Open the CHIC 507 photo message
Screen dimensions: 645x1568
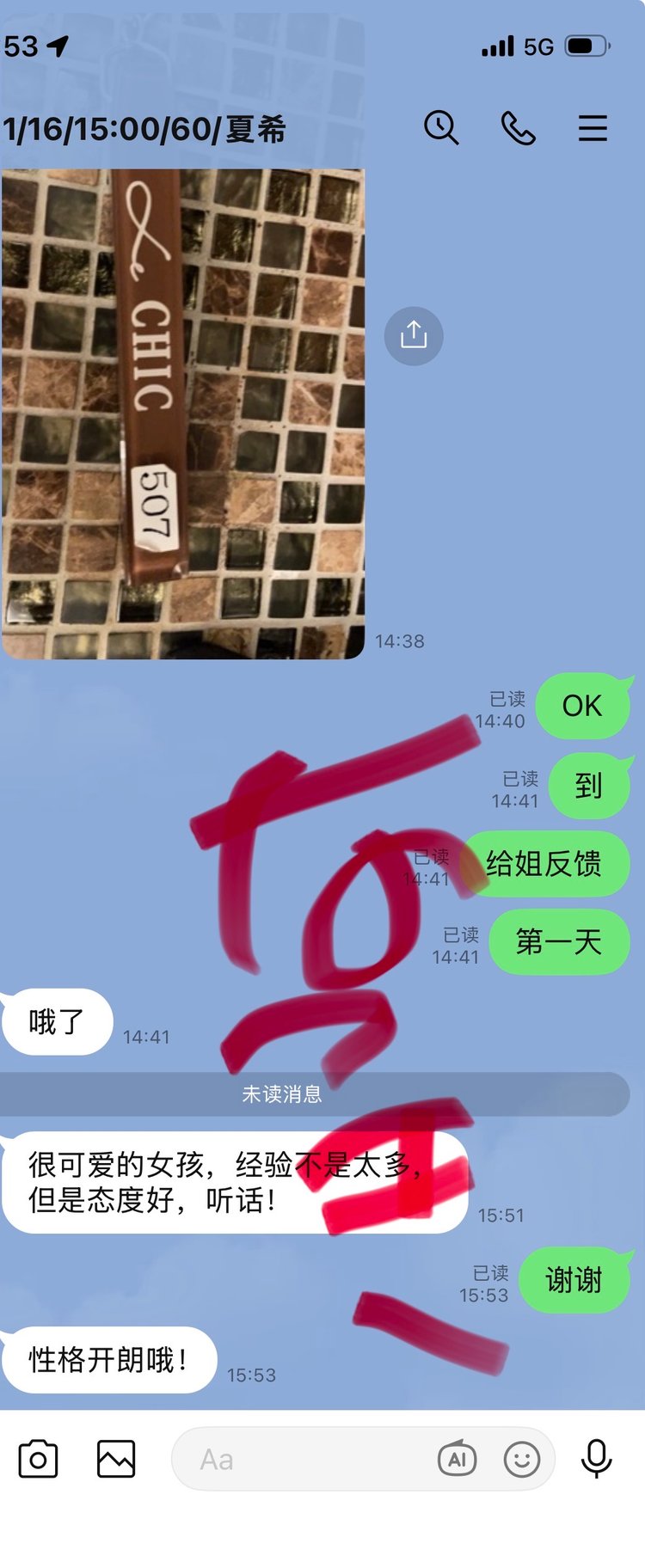183,413
